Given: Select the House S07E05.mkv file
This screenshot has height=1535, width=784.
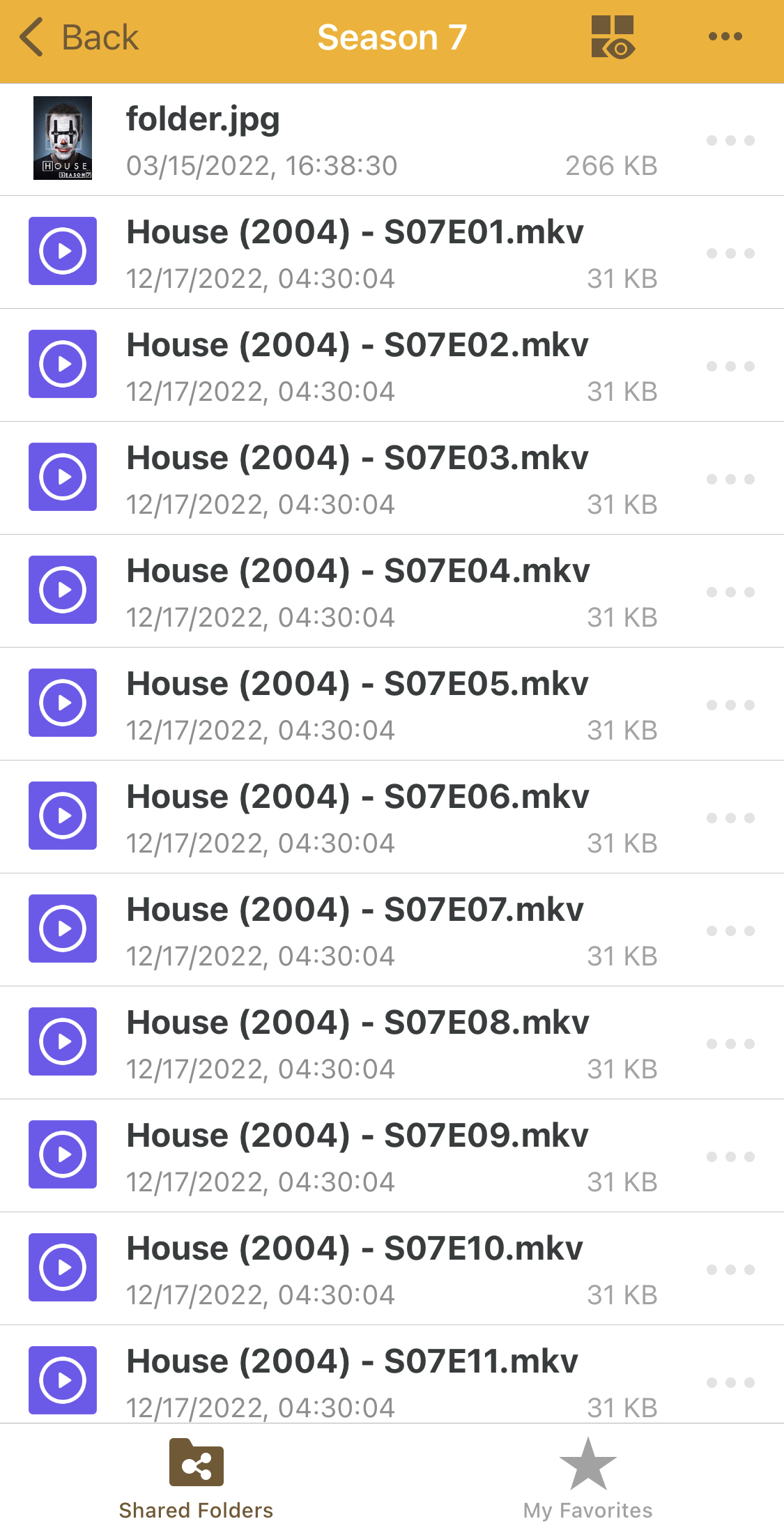Looking at the screenshot, I should pyautogui.click(x=357, y=684).
